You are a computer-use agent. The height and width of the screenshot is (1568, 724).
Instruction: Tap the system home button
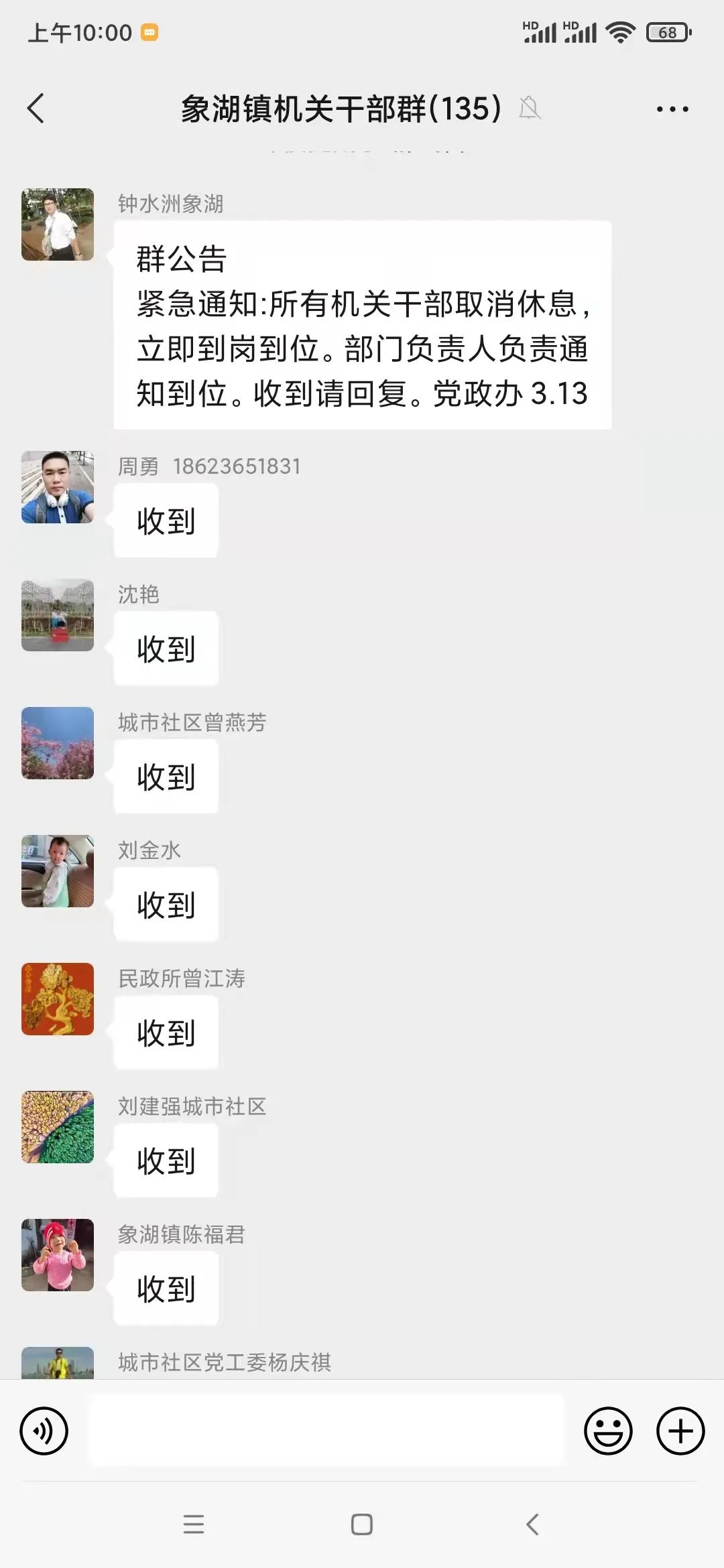362,1524
